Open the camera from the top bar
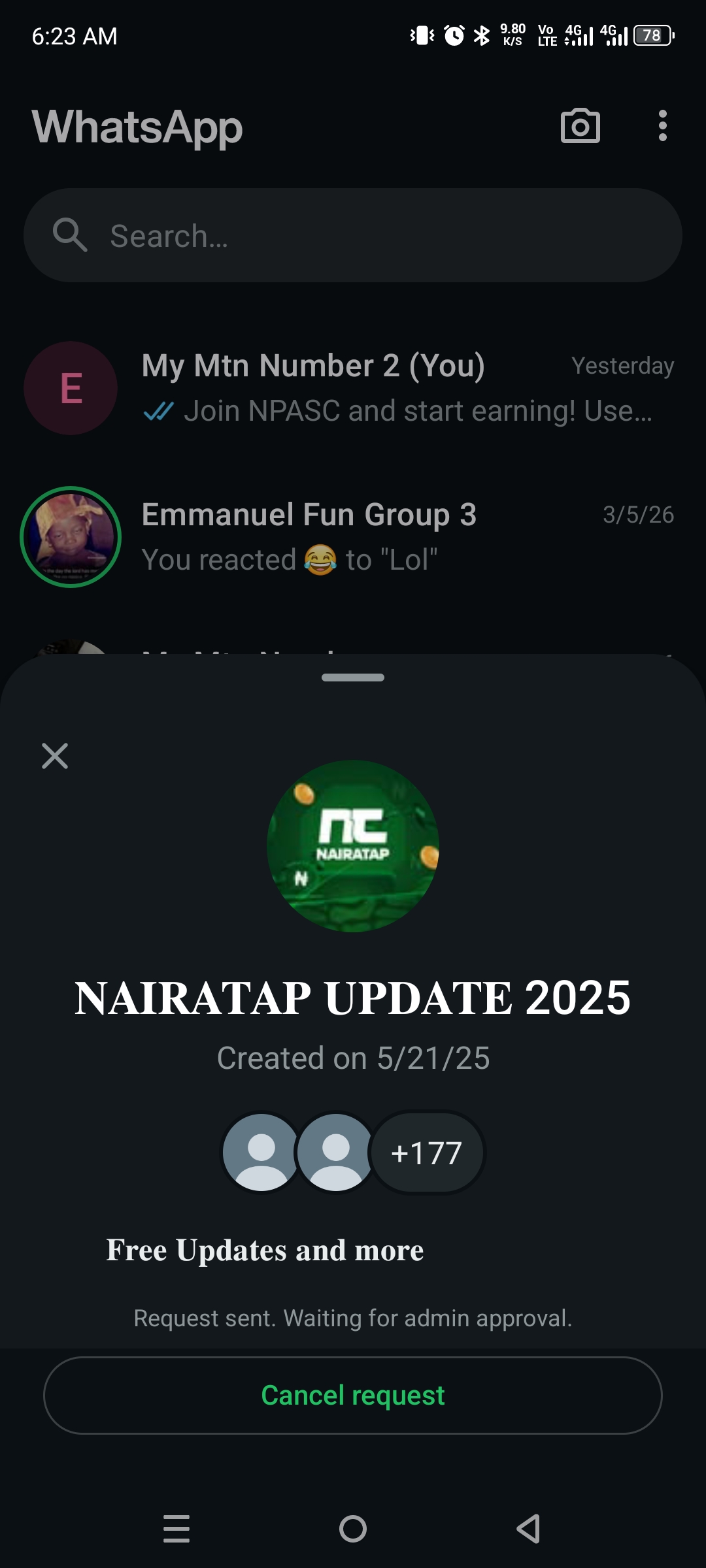706x1568 pixels. 580,126
